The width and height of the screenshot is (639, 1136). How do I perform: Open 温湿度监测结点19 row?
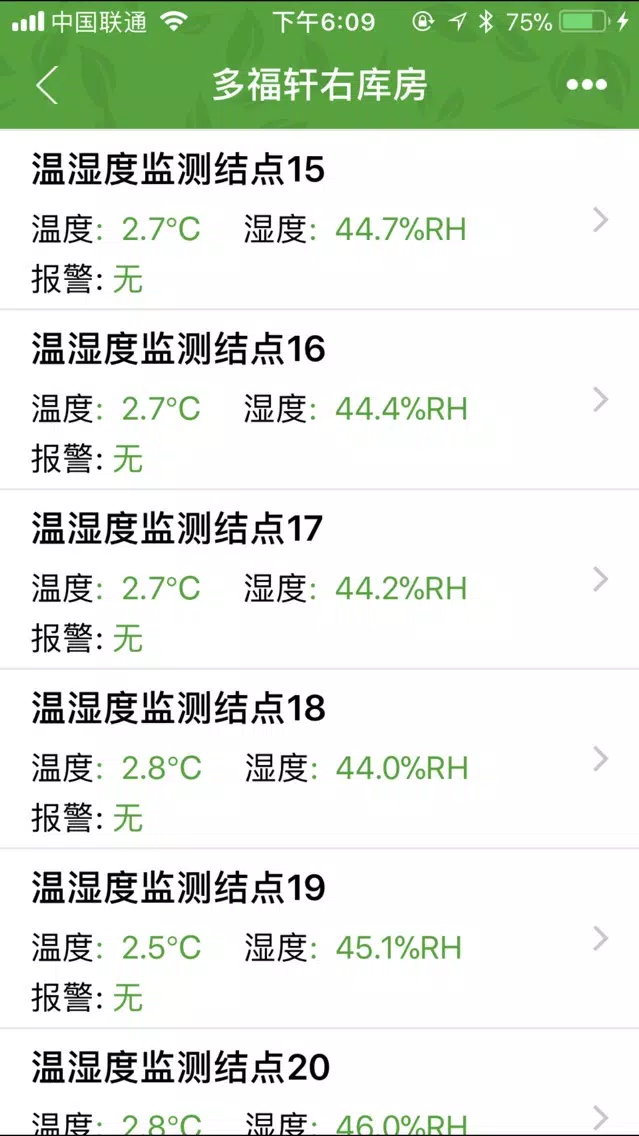[x=320, y=938]
